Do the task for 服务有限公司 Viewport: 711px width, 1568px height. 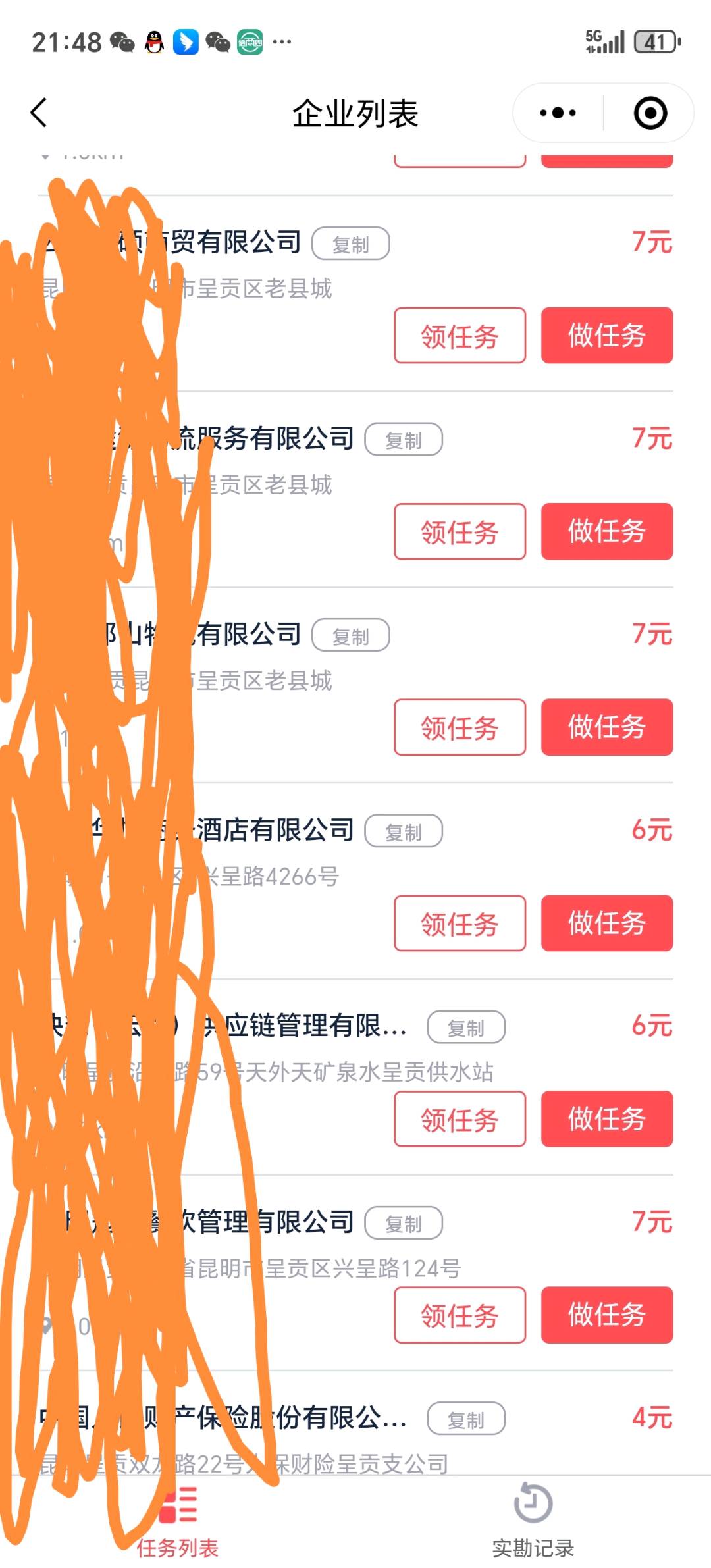(607, 532)
